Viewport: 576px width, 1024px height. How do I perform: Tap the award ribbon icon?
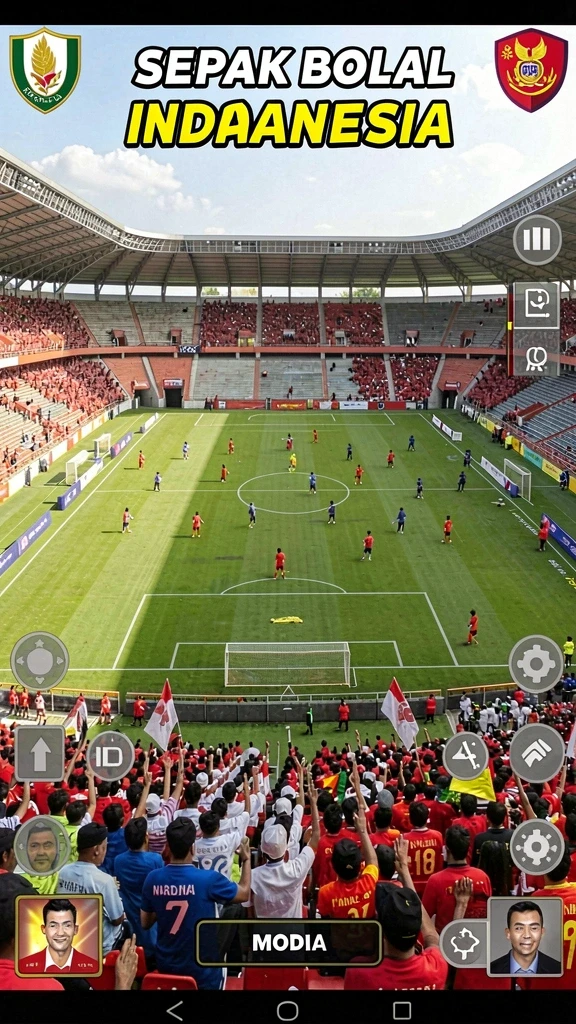536,353
